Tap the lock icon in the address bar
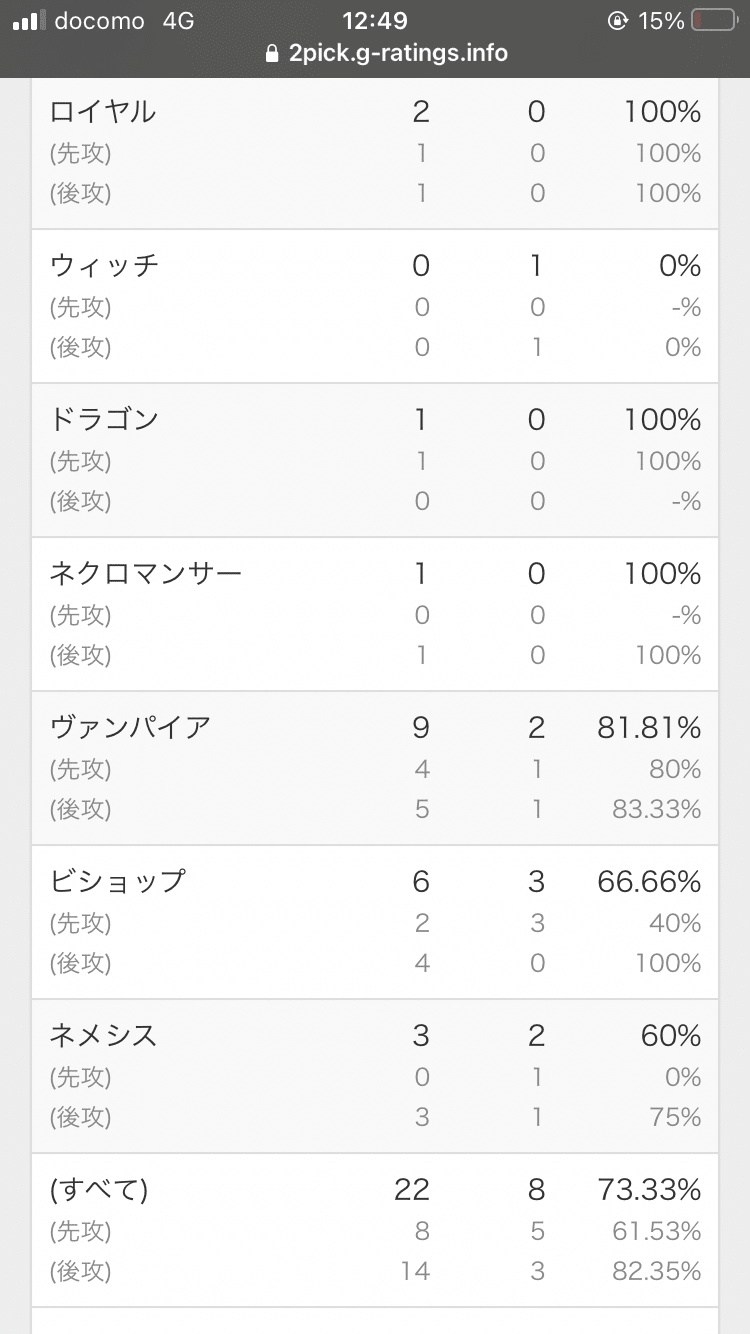750x1334 pixels. [273, 55]
